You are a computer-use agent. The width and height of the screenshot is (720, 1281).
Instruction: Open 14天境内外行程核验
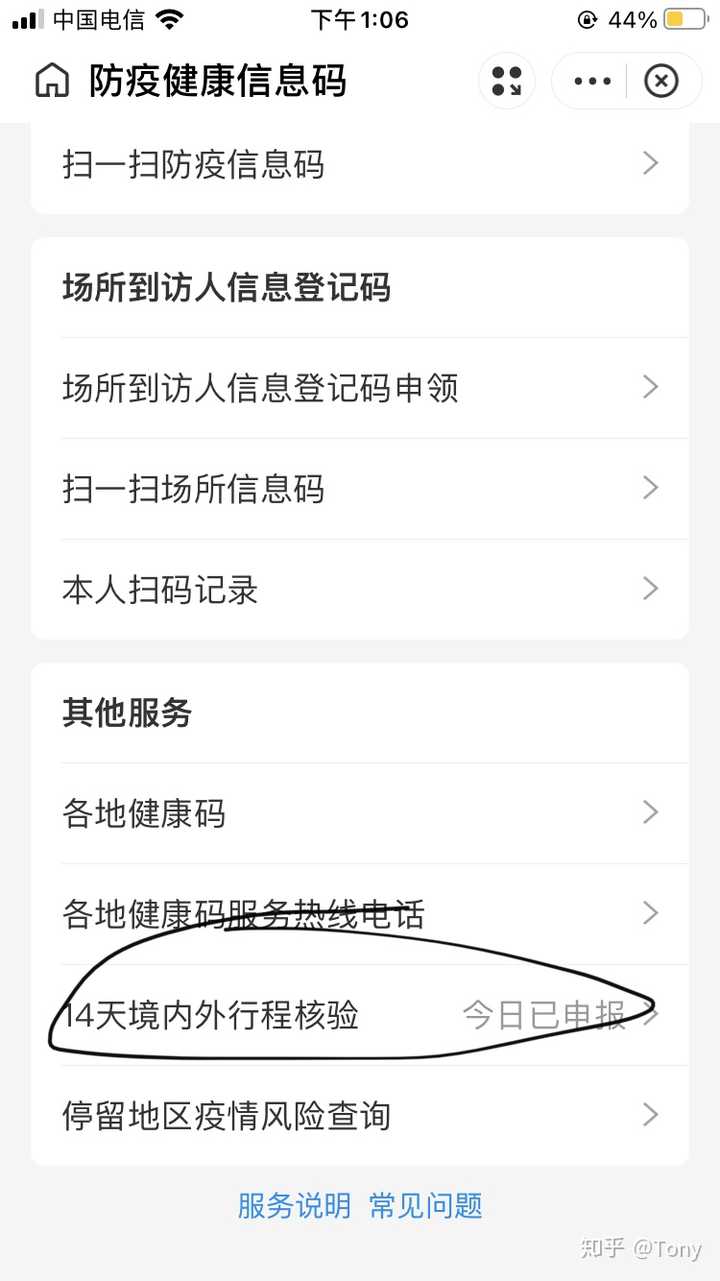click(360, 1015)
